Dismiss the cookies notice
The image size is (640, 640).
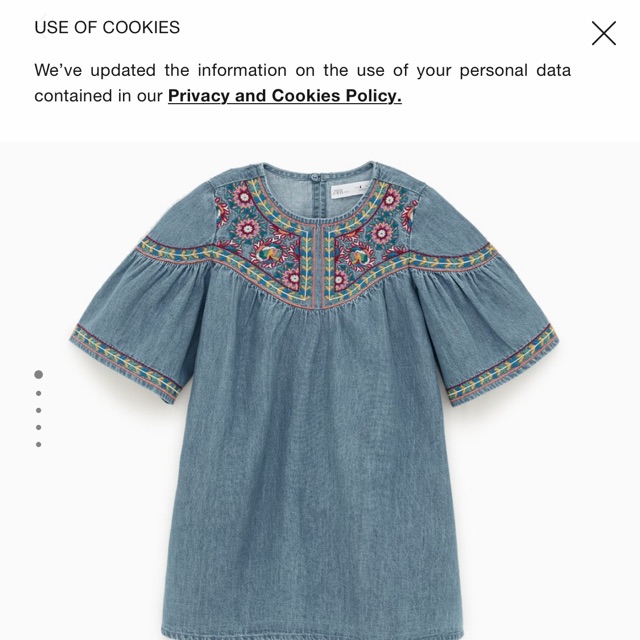[603, 33]
